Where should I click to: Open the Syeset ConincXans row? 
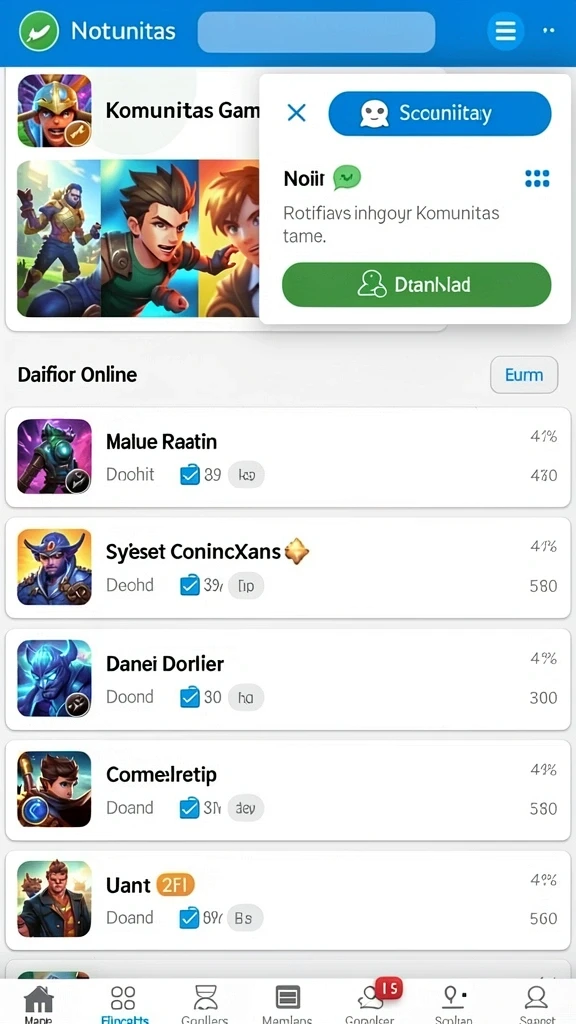click(x=288, y=568)
